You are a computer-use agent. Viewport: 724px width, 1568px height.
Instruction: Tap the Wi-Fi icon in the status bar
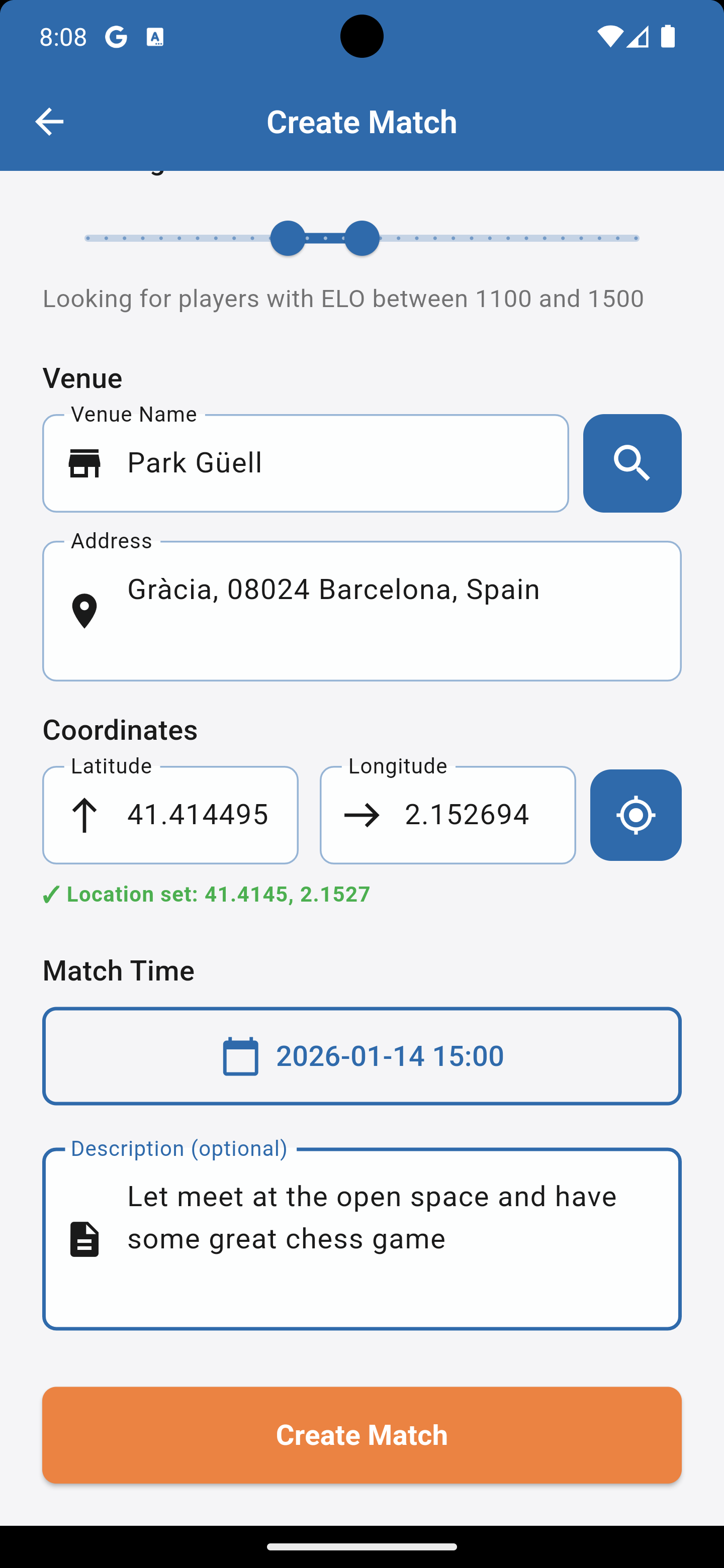(x=609, y=37)
